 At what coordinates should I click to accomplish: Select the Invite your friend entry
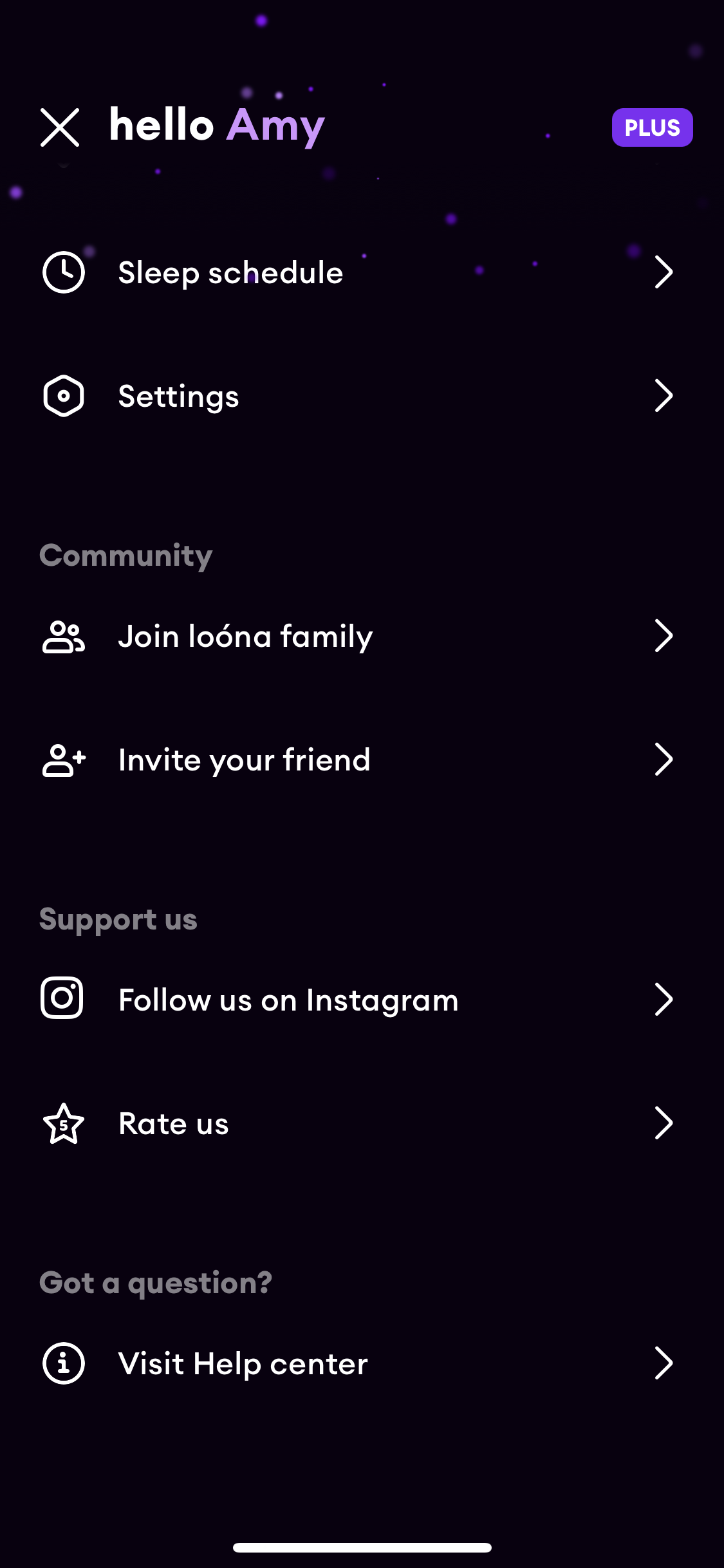coord(245,760)
